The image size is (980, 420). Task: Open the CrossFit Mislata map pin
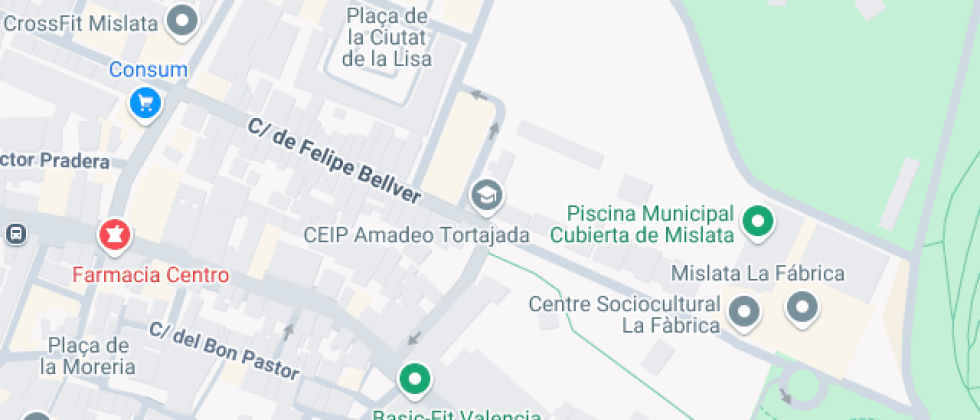(x=182, y=20)
